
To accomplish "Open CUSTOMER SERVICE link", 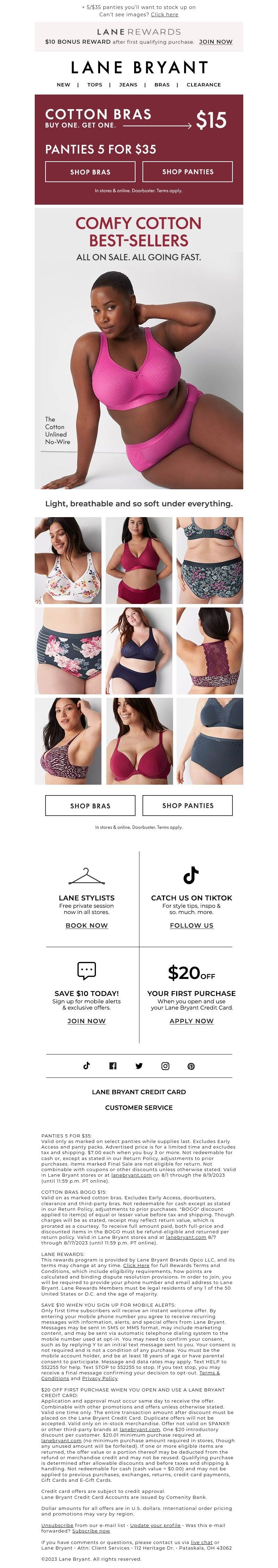I will pyautogui.click(x=139, y=1108).
